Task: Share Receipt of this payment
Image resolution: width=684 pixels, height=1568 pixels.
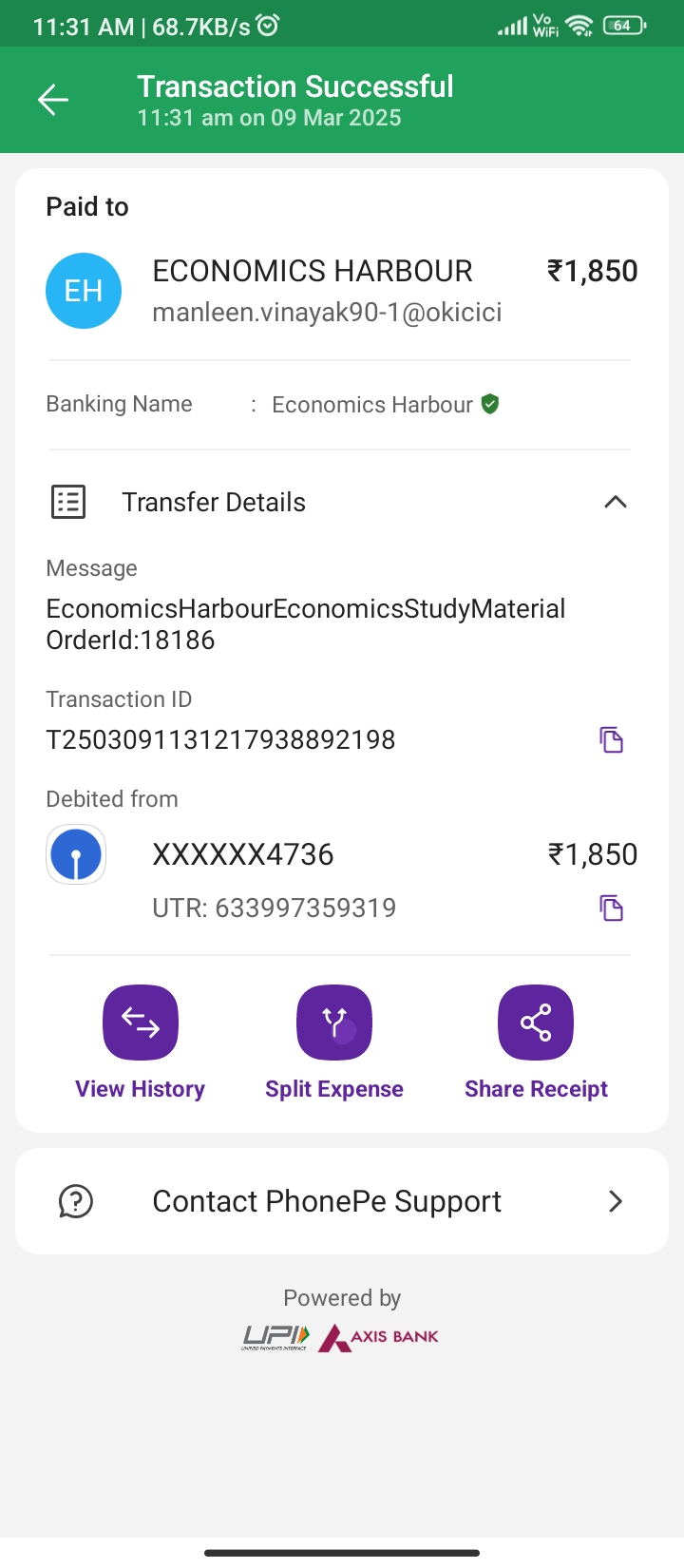Action: (536, 1023)
